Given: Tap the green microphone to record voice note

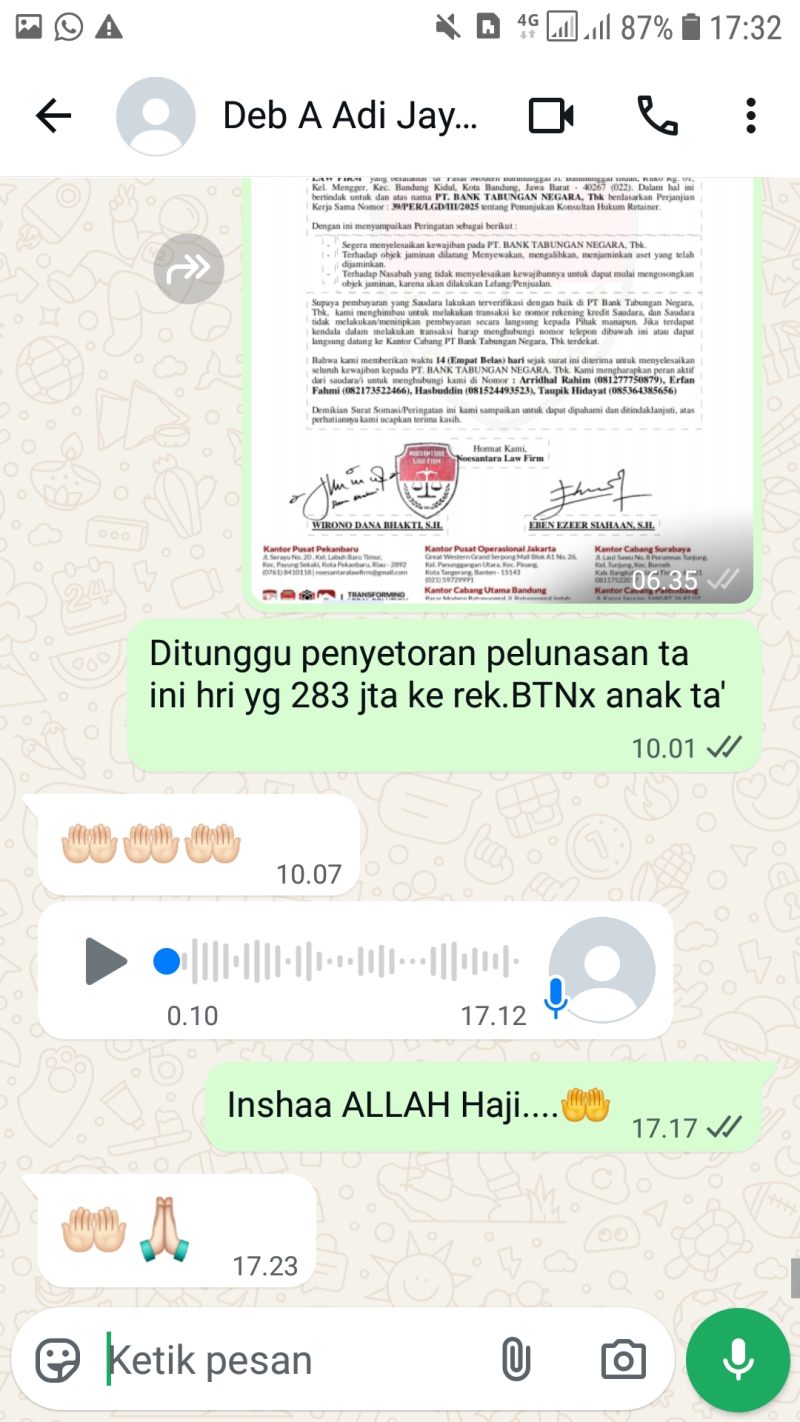Looking at the screenshot, I should pos(737,1358).
